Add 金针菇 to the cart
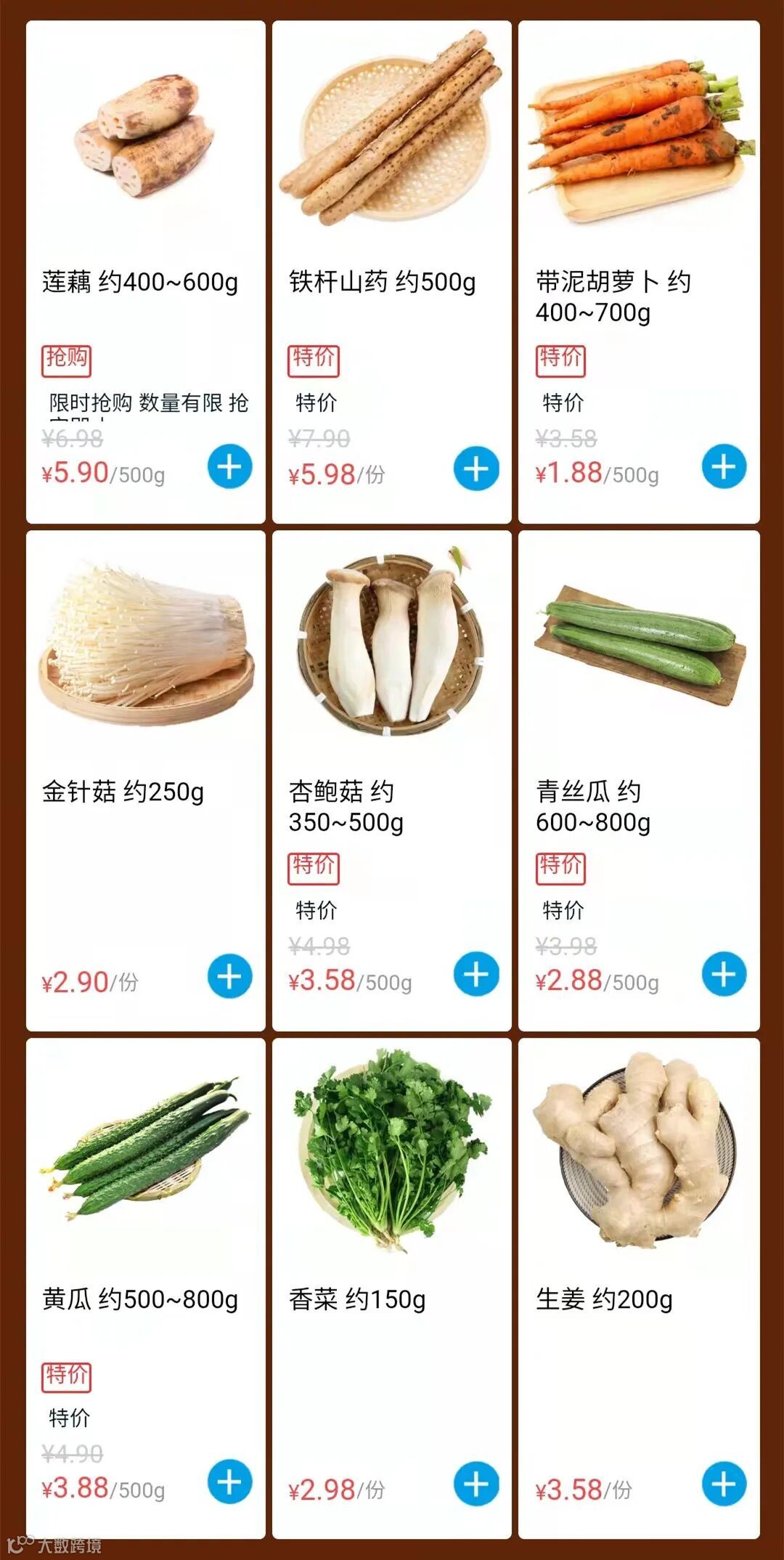Image resolution: width=784 pixels, height=1560 pixels. pyautogui.click(x=229, y=976)
